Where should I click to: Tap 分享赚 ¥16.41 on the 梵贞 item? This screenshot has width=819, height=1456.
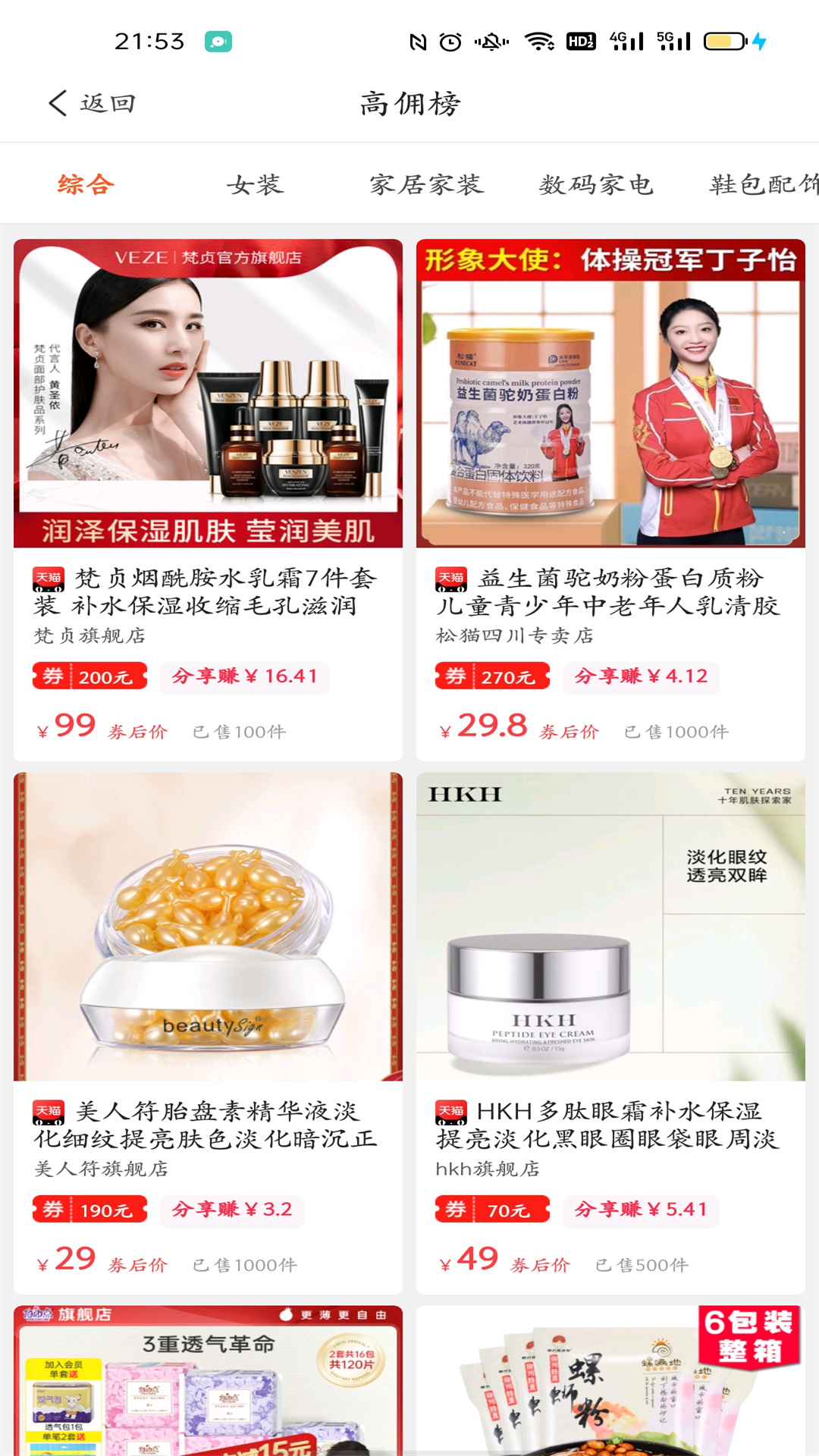pyautogui.click(x=244, y=676)
